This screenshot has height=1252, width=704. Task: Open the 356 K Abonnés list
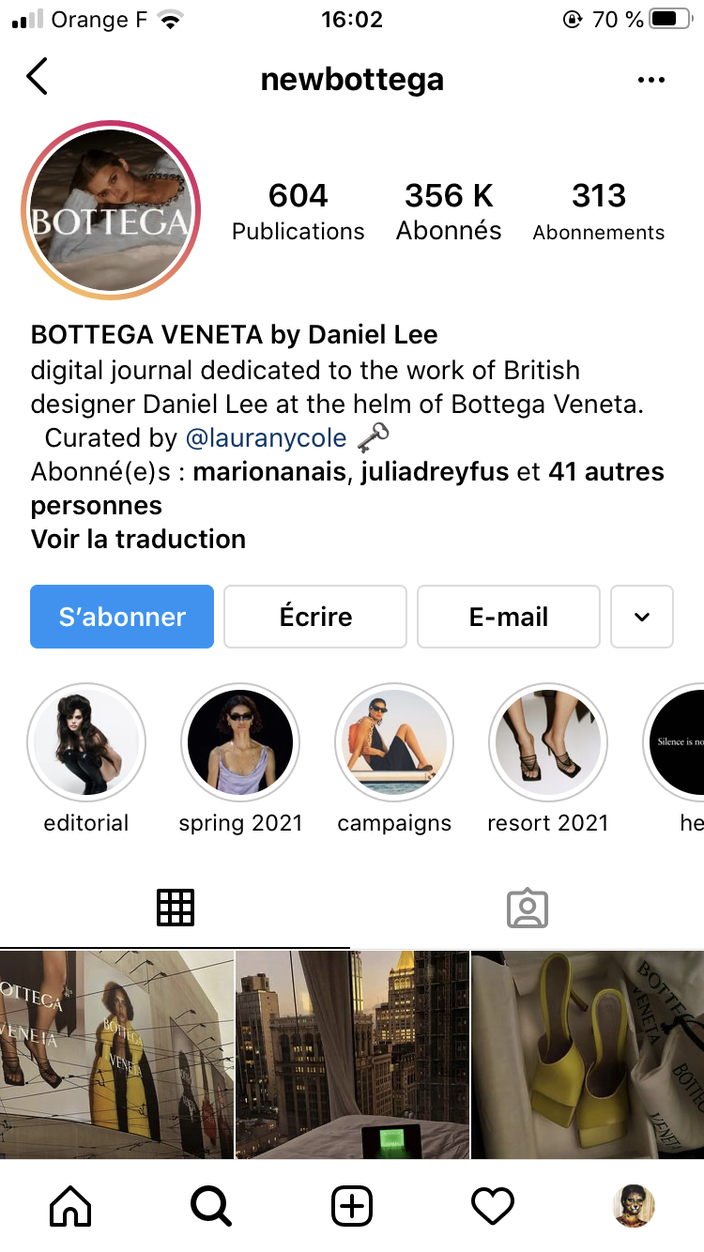point(448,211)
